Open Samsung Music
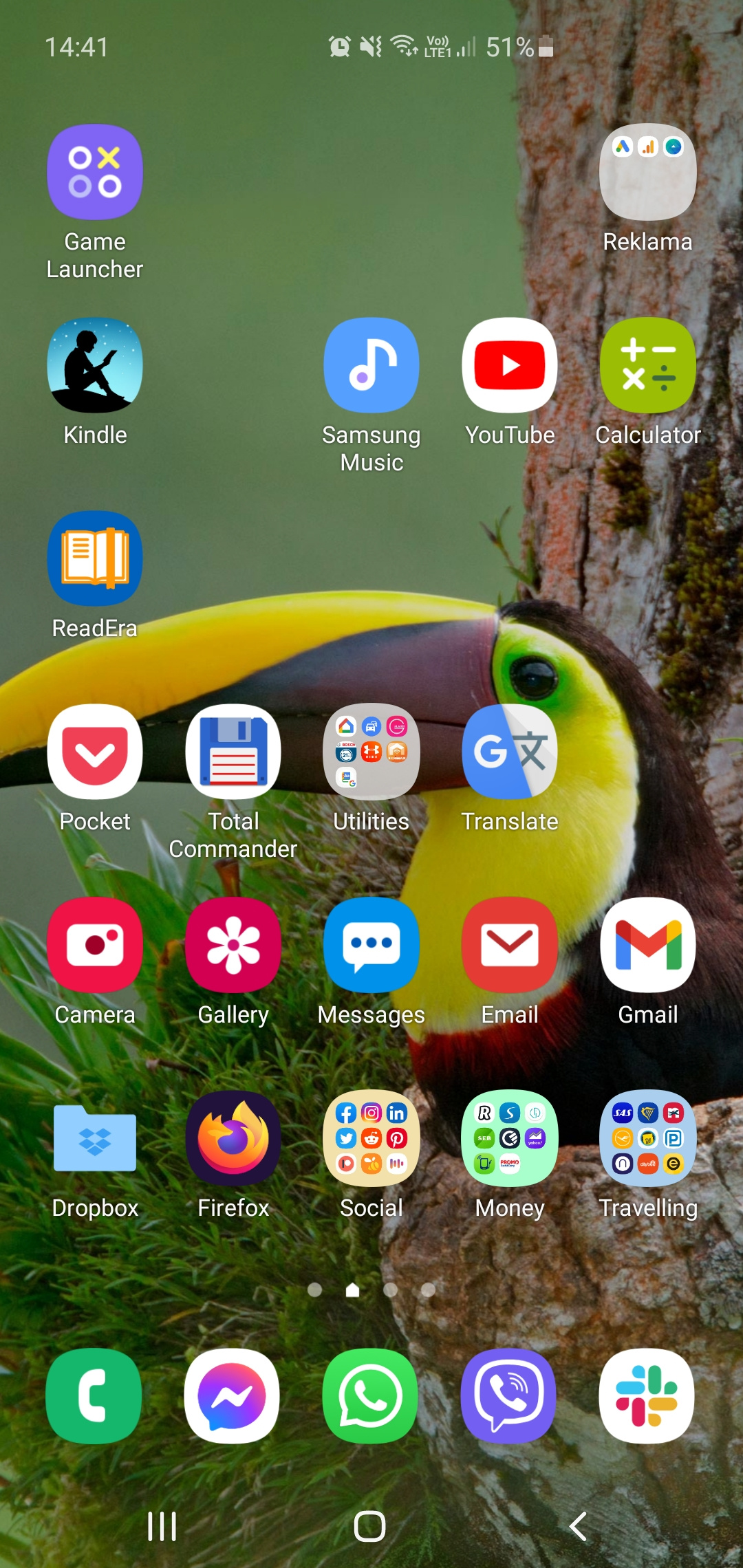Viewport: 743px width, 1568px height. [x=371, y=365]
